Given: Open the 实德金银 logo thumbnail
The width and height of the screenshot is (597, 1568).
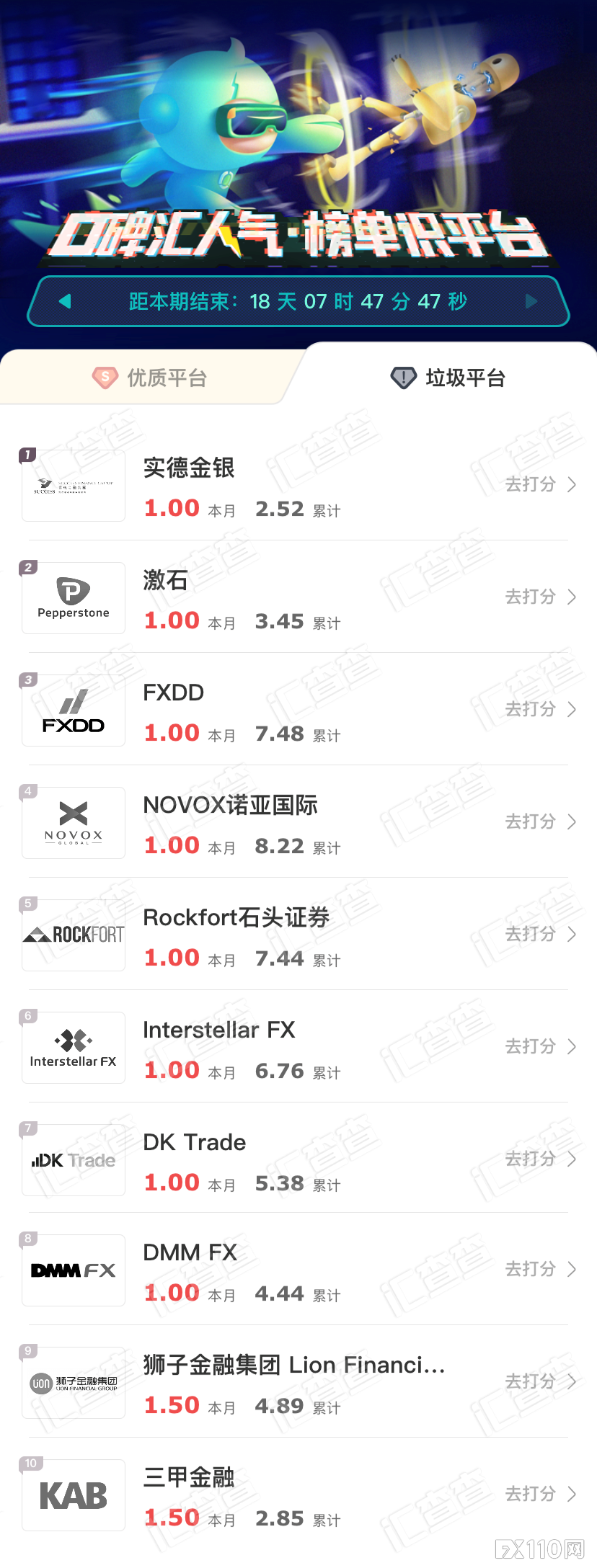Looking at the screenshot, I should pyautogui.click(x=73, y=486).
